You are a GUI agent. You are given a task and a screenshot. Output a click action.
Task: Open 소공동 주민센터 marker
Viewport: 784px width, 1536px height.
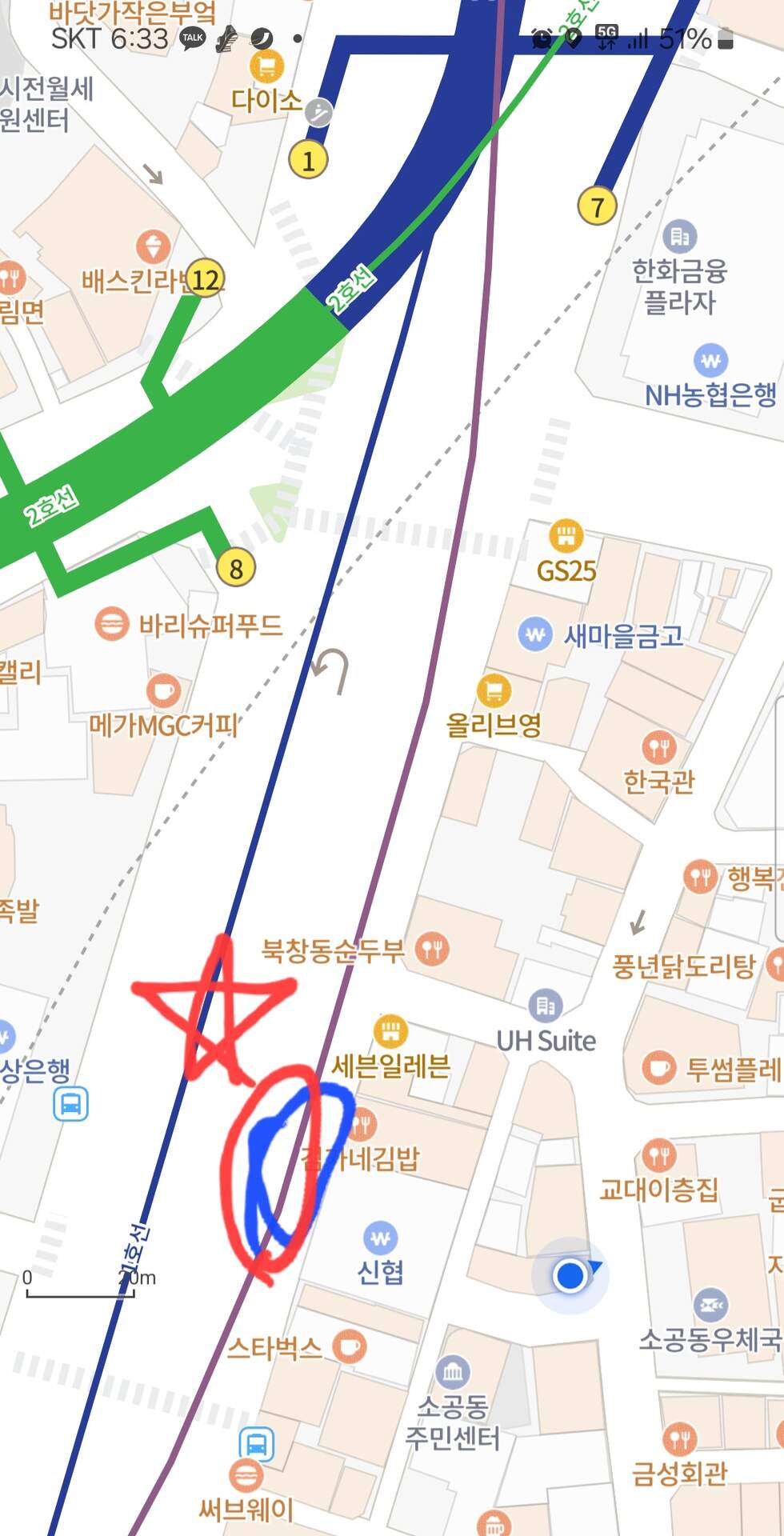tap(453, 1373)
